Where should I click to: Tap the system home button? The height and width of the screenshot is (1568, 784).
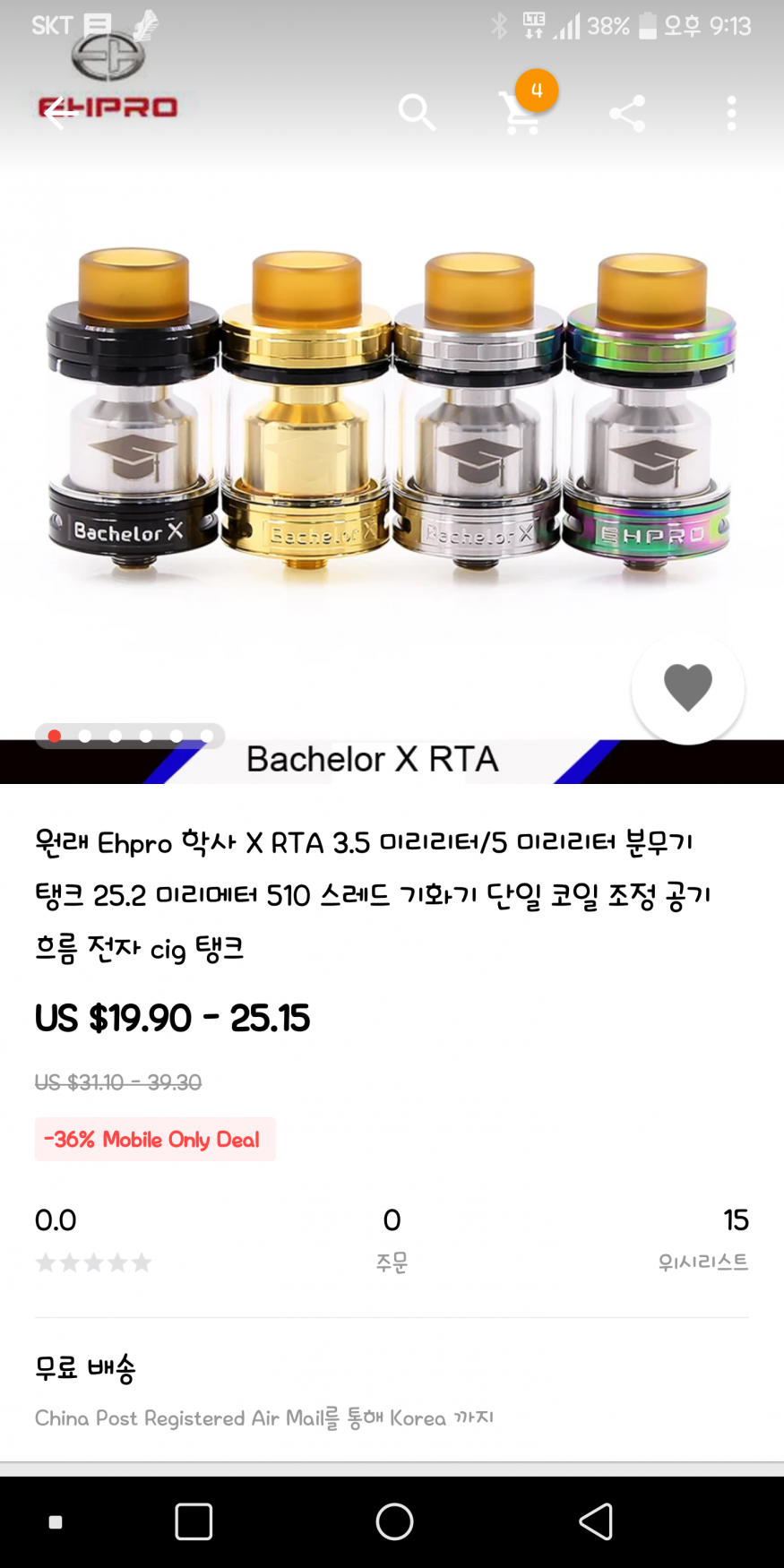[394, 1521]
